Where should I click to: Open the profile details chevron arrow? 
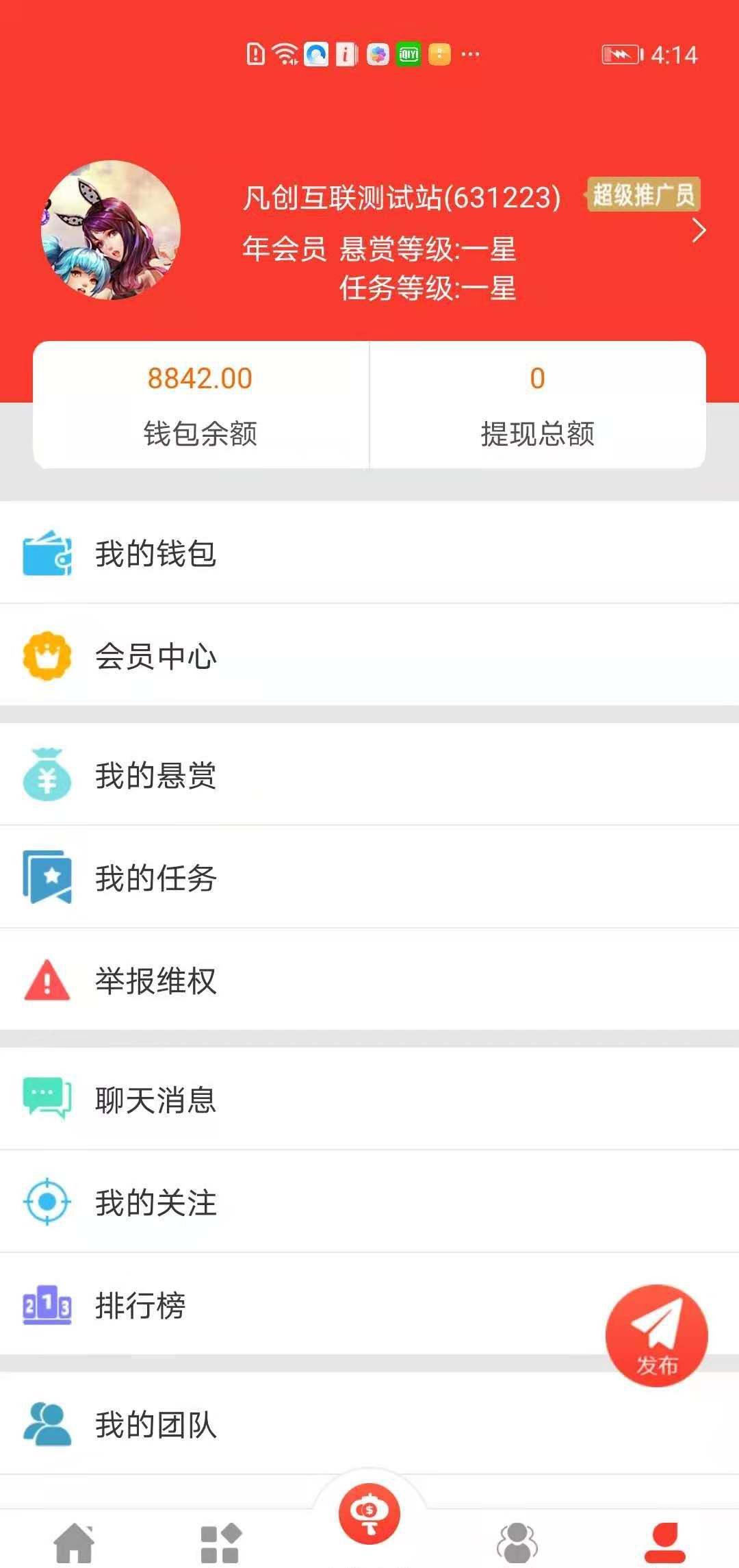pyautogui.click(x=698, y=231)
